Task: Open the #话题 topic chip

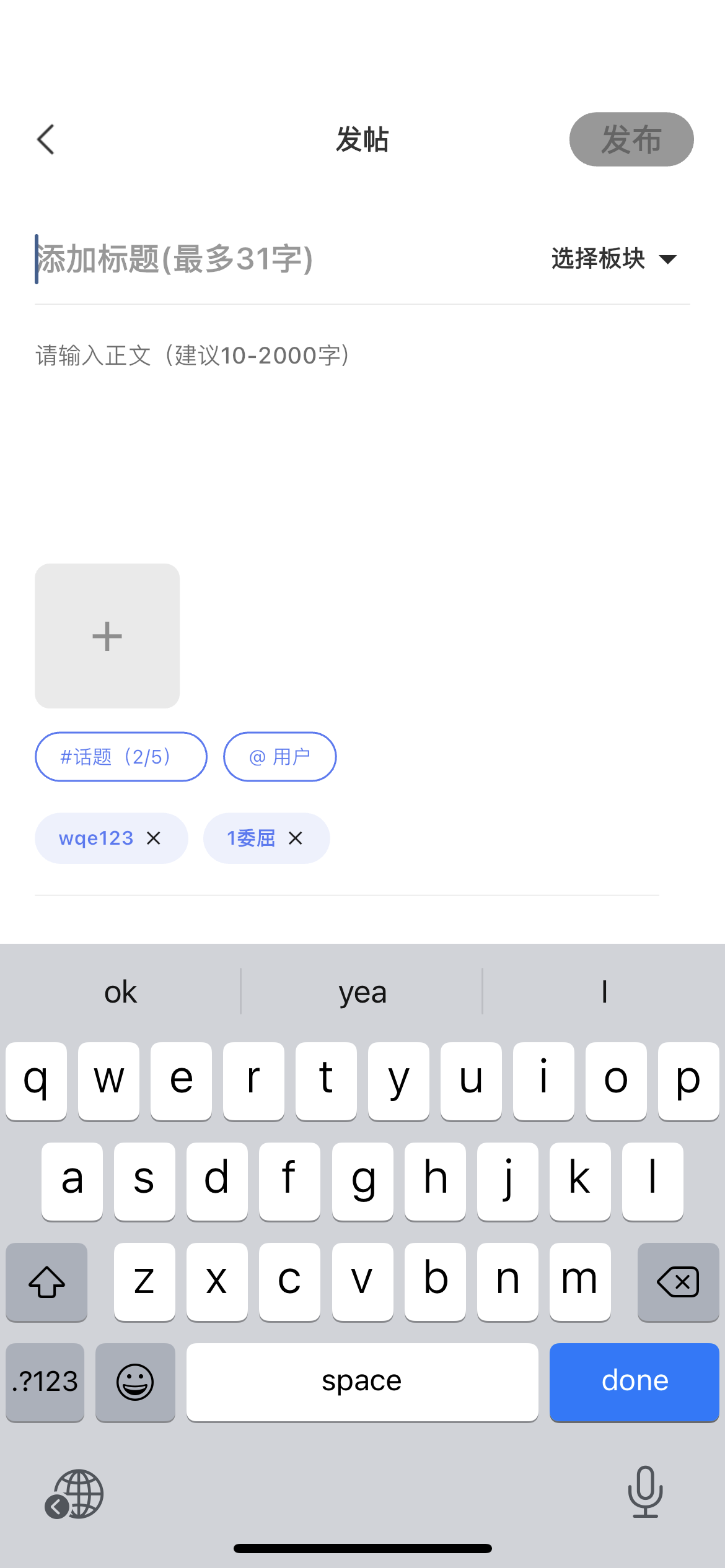Action: [121, 757]
